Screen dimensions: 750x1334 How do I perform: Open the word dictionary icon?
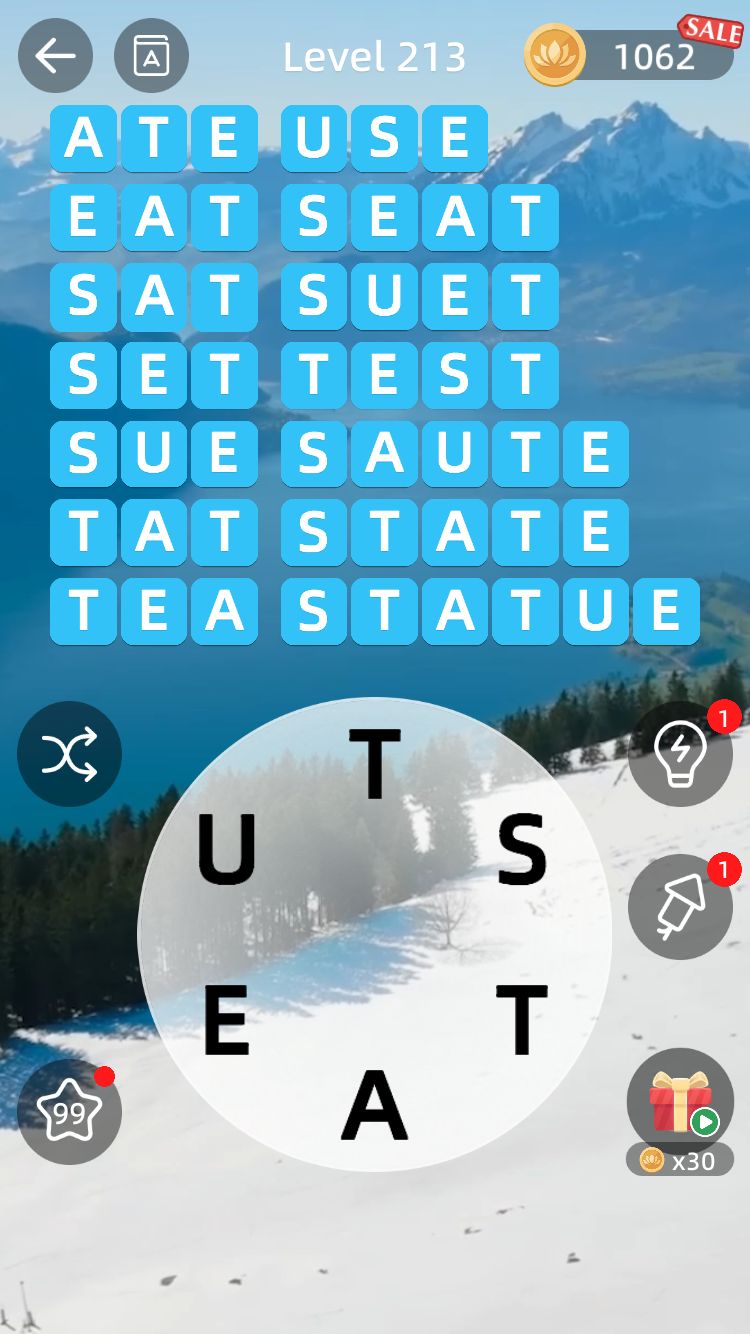point(151,56)
